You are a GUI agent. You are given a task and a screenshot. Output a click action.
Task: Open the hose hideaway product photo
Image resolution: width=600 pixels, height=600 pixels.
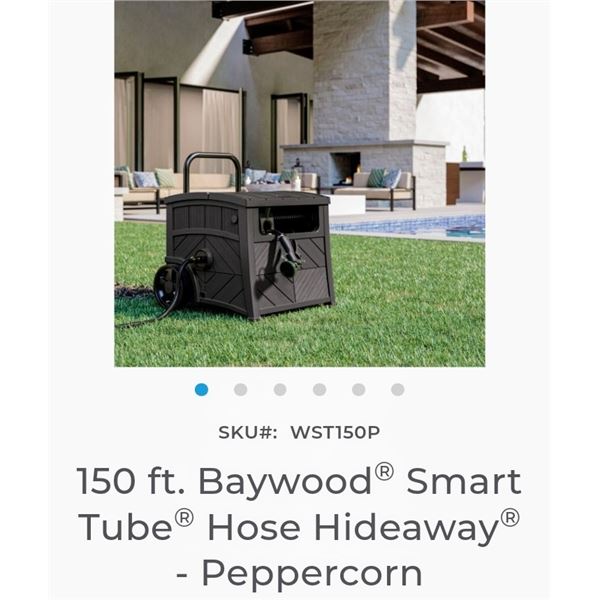pos(300,184)
